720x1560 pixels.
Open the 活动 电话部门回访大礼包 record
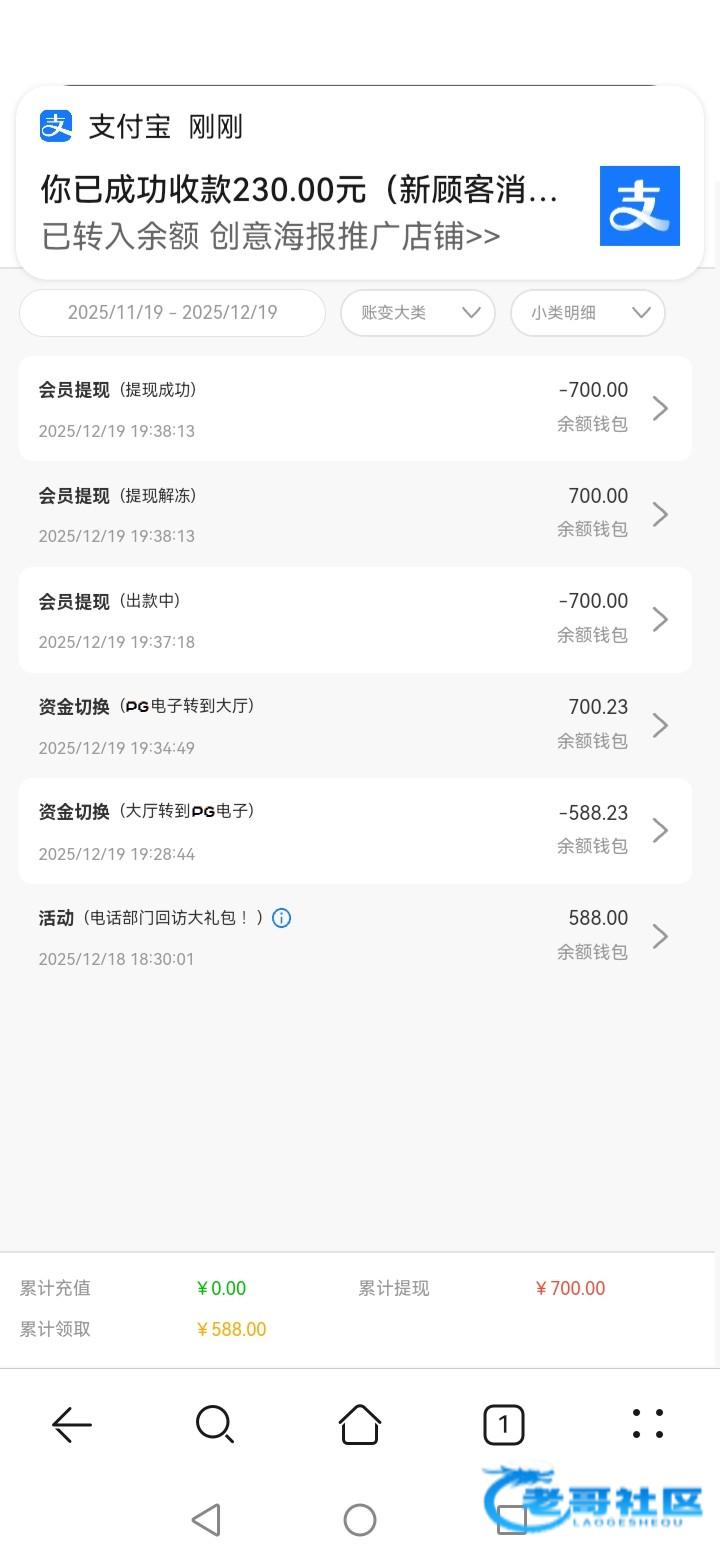(355, 937)
